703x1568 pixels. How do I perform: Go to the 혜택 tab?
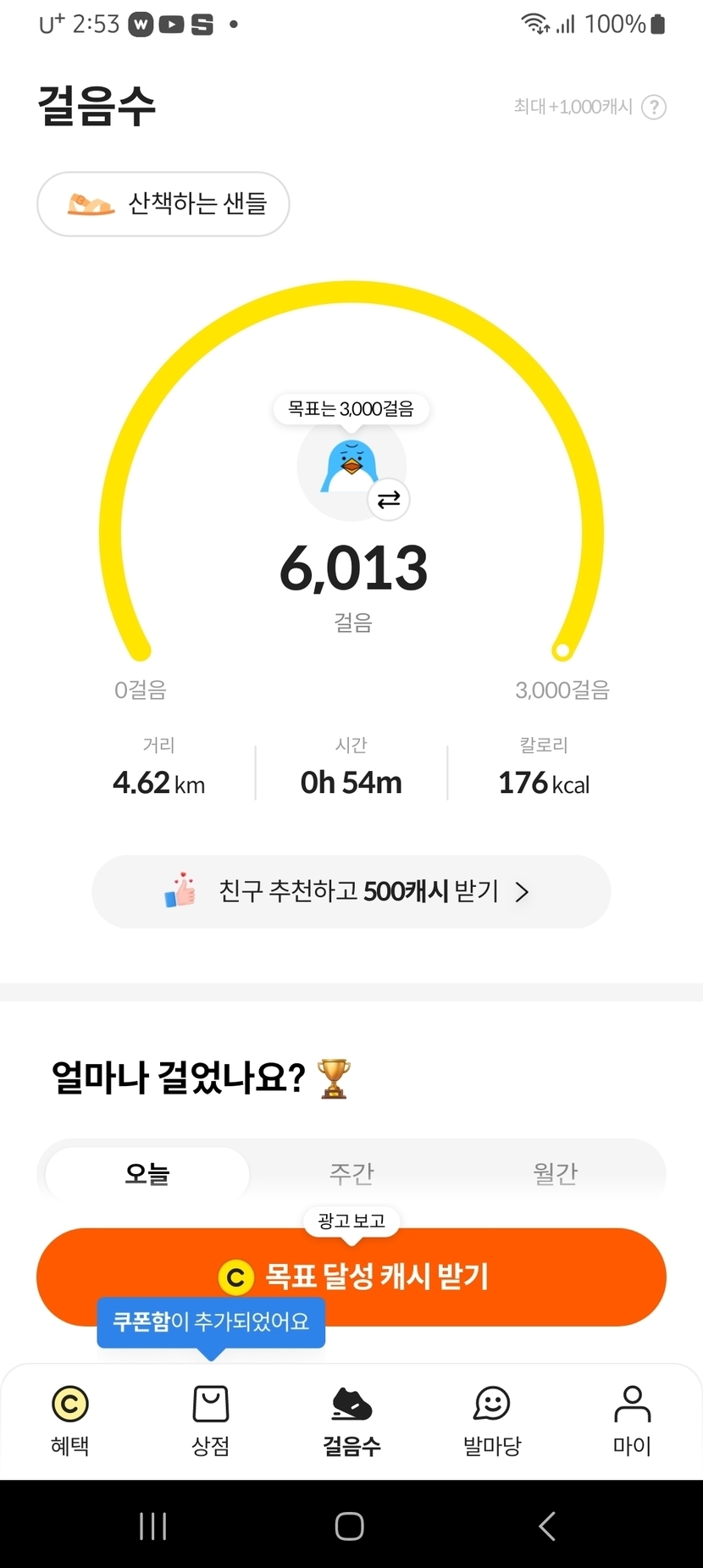pos(70,1419)
